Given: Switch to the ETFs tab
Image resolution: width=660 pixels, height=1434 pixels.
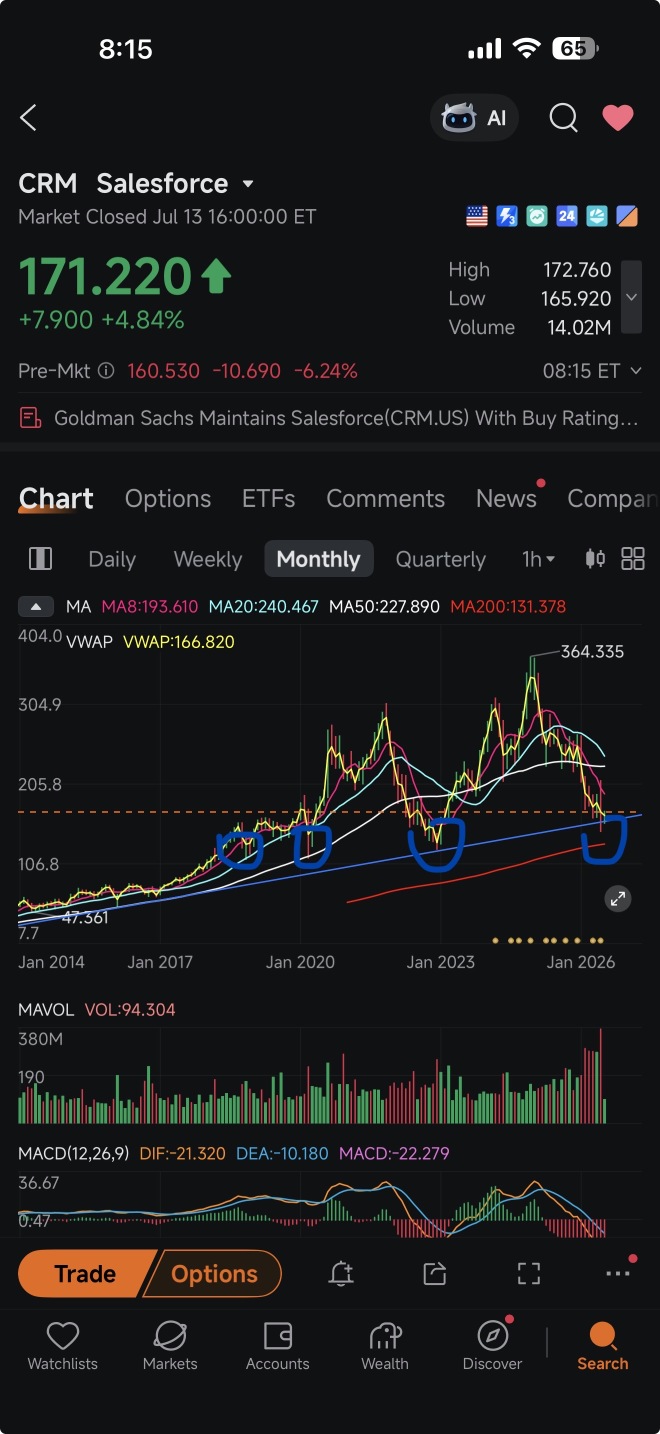Looking at the screenshot, I should 268,498.
